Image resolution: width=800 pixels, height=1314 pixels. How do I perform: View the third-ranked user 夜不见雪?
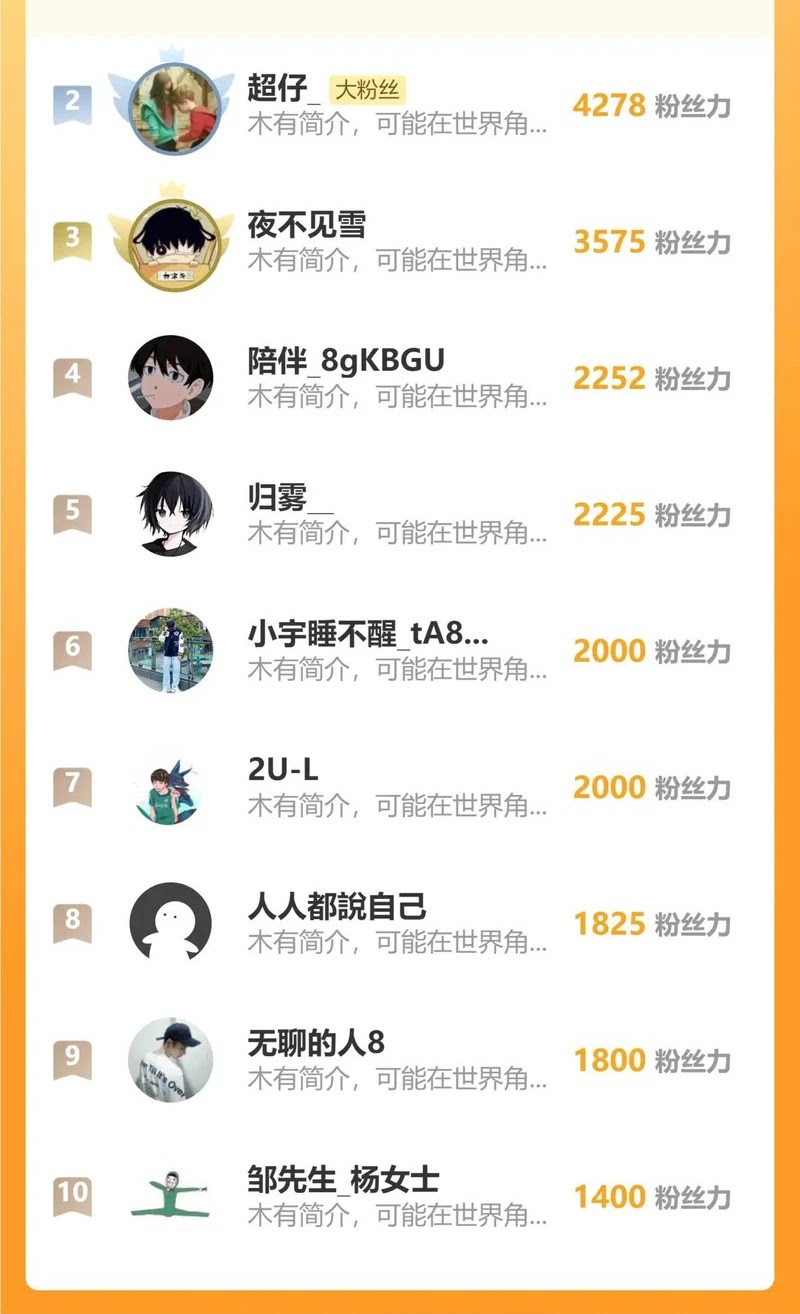pyautogui.click(x=306, y=226)
